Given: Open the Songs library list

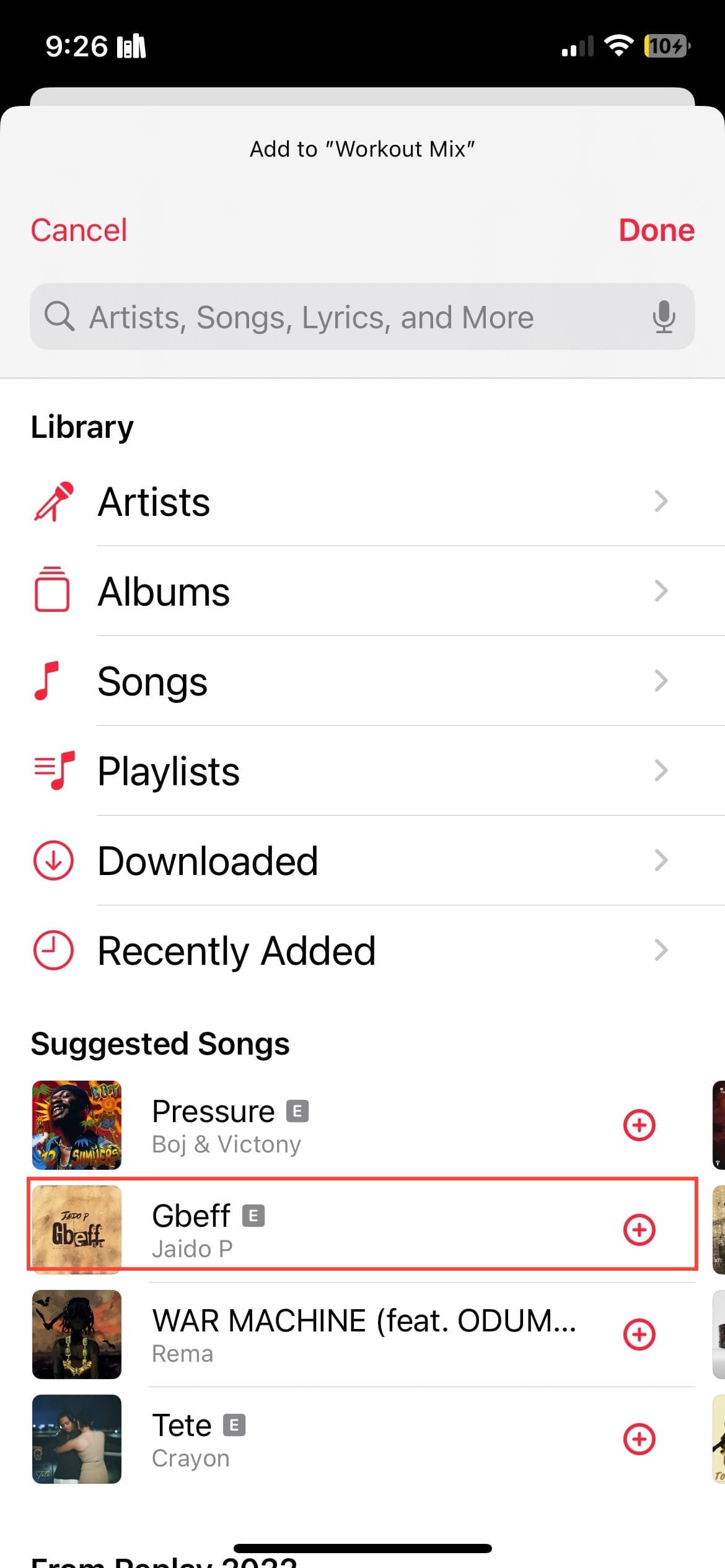Looking at the screenshot, I should tap(372, 681).
